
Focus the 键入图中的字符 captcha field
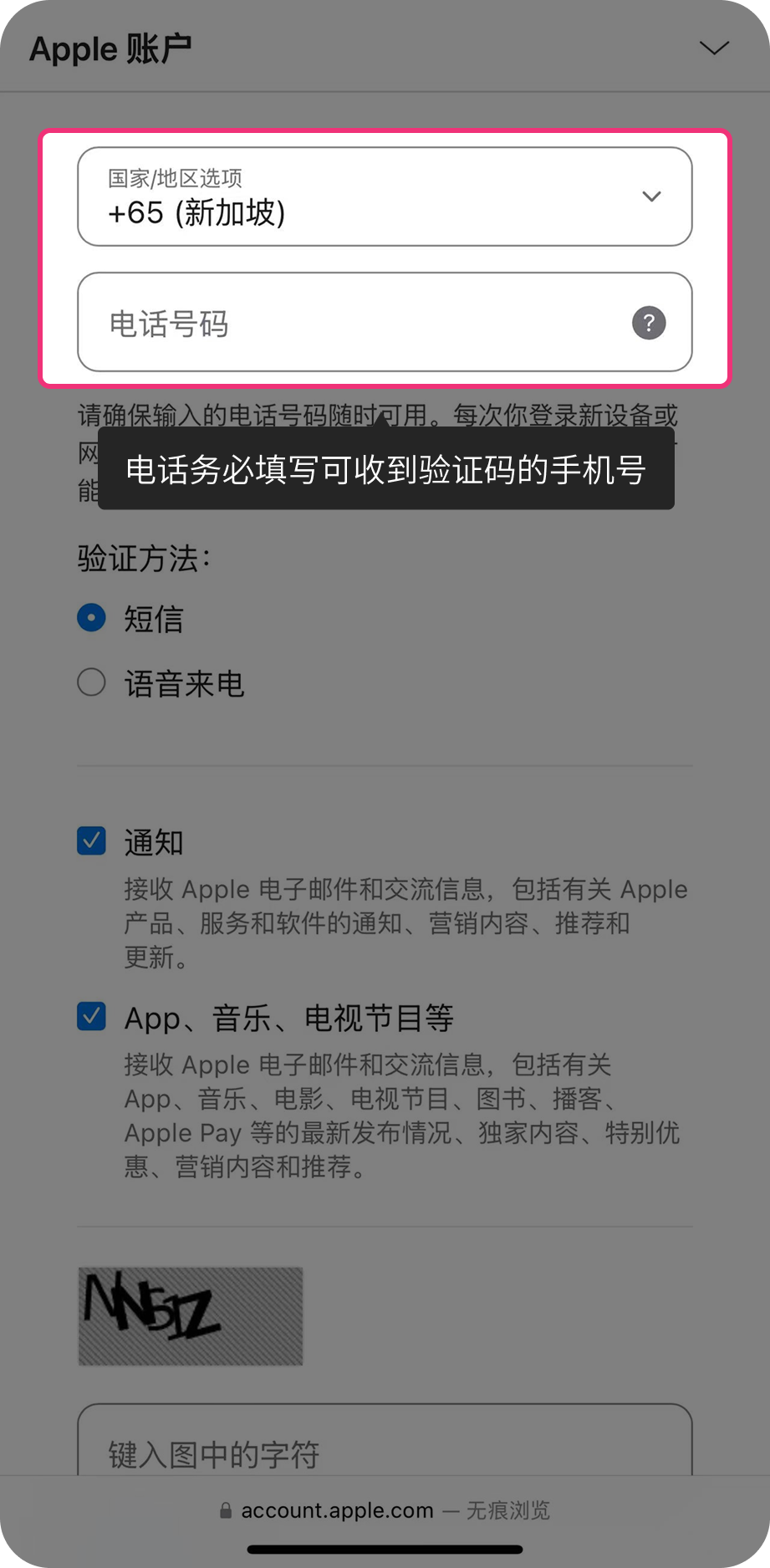pyautogui.click(x=385, y=1440)
